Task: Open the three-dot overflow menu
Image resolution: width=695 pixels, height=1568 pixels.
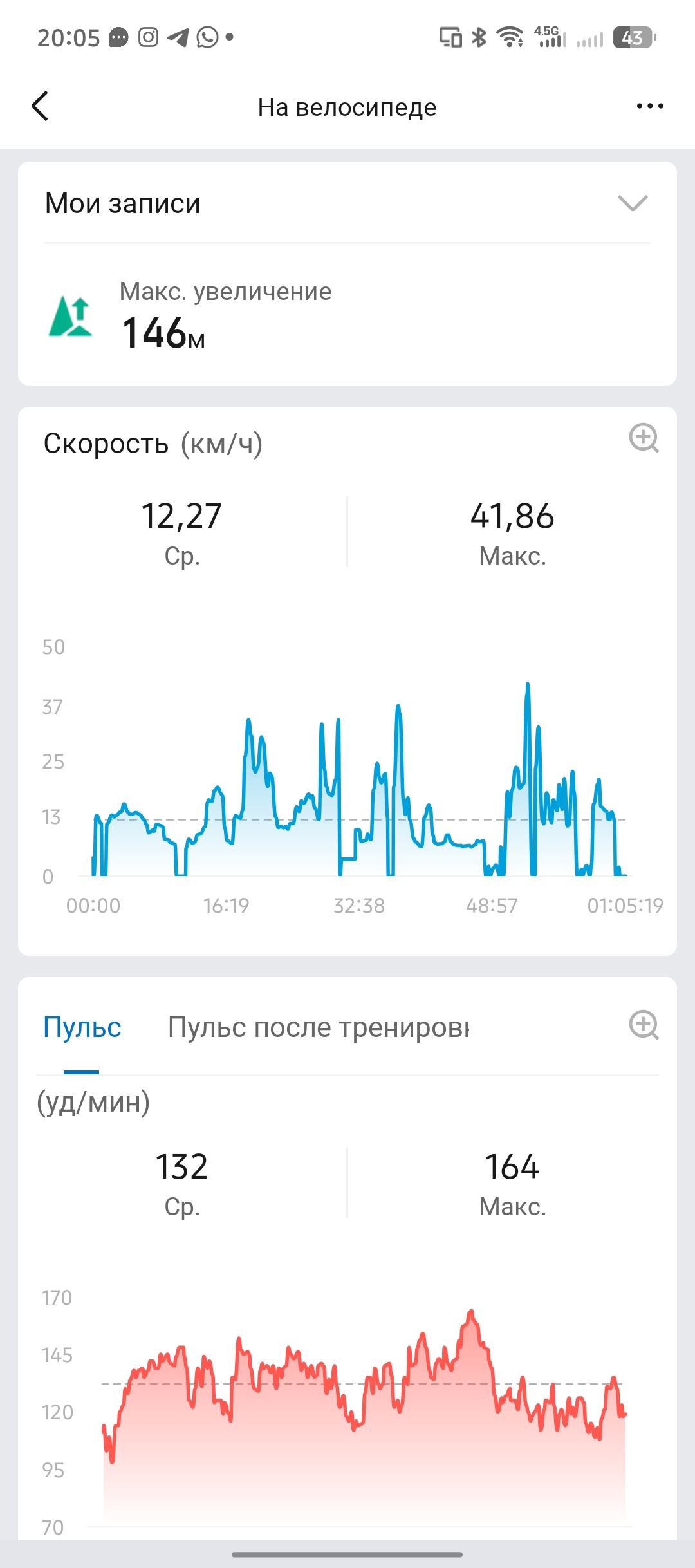Action: 649,106
